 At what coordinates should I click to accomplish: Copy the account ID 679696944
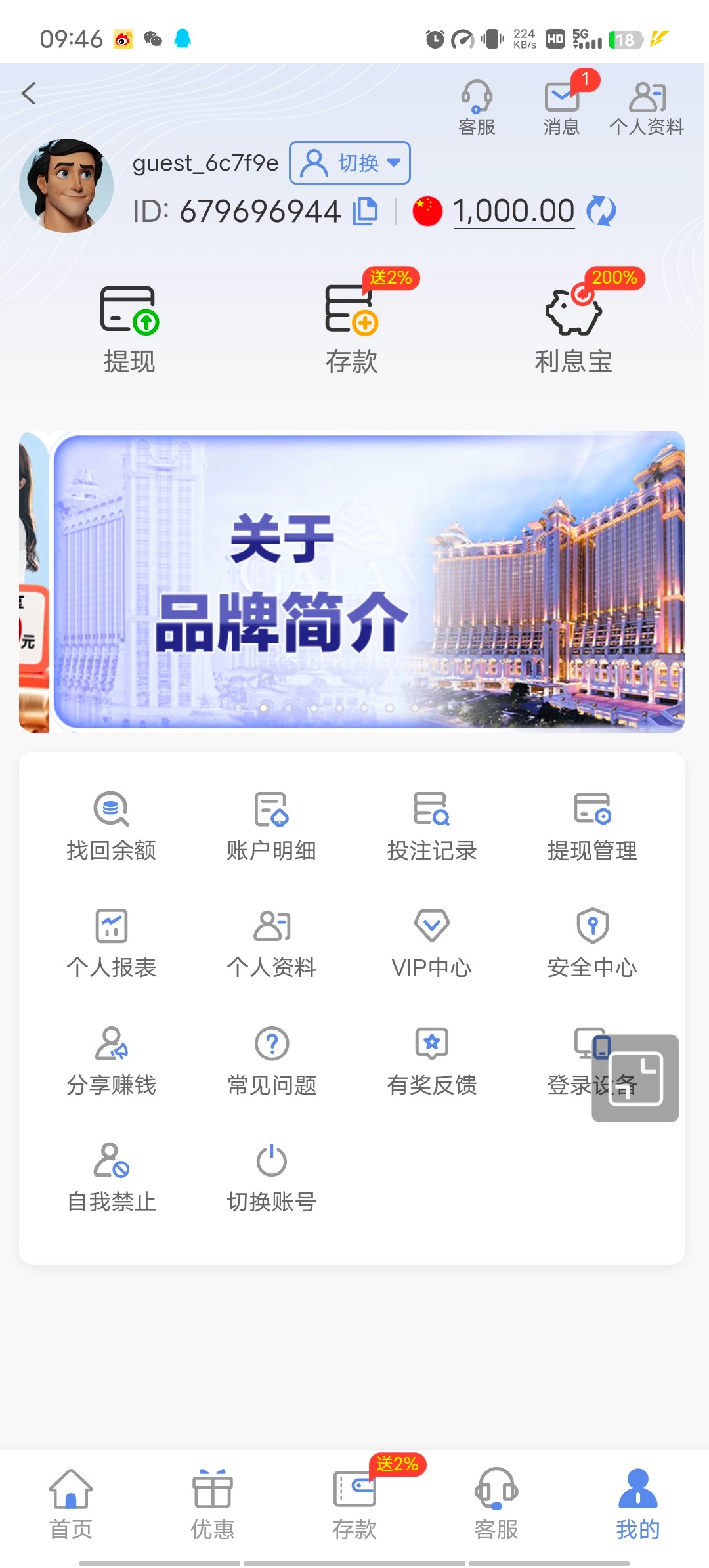click(366, 211)
